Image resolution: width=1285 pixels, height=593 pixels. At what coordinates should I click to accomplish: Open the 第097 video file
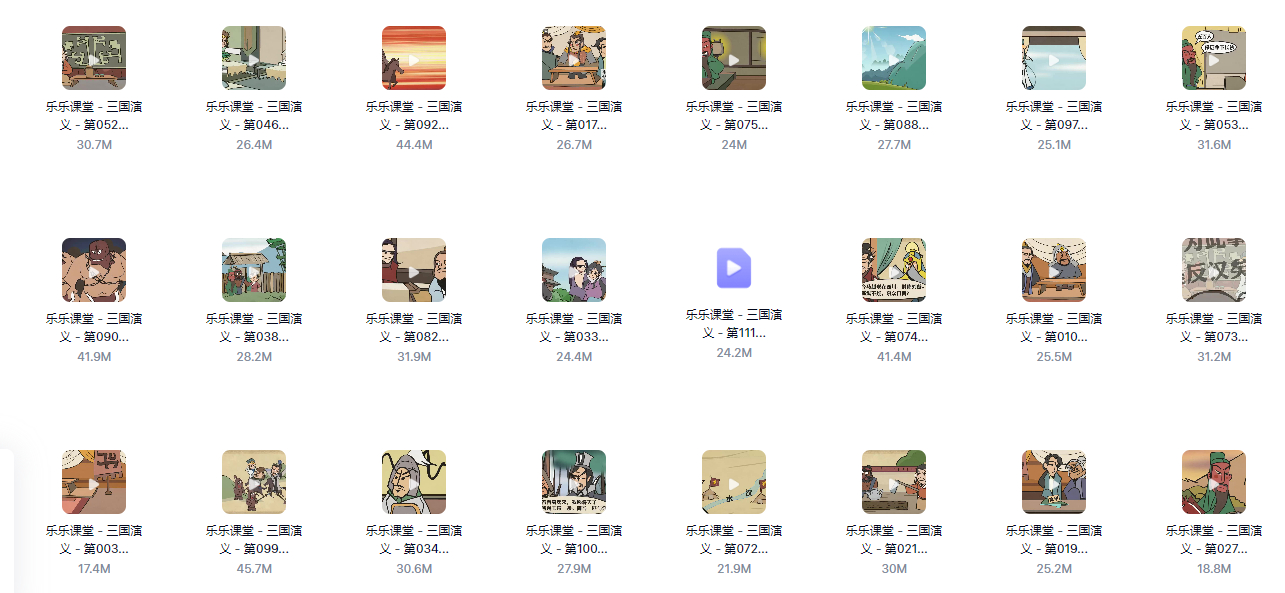click(1054, 58)
